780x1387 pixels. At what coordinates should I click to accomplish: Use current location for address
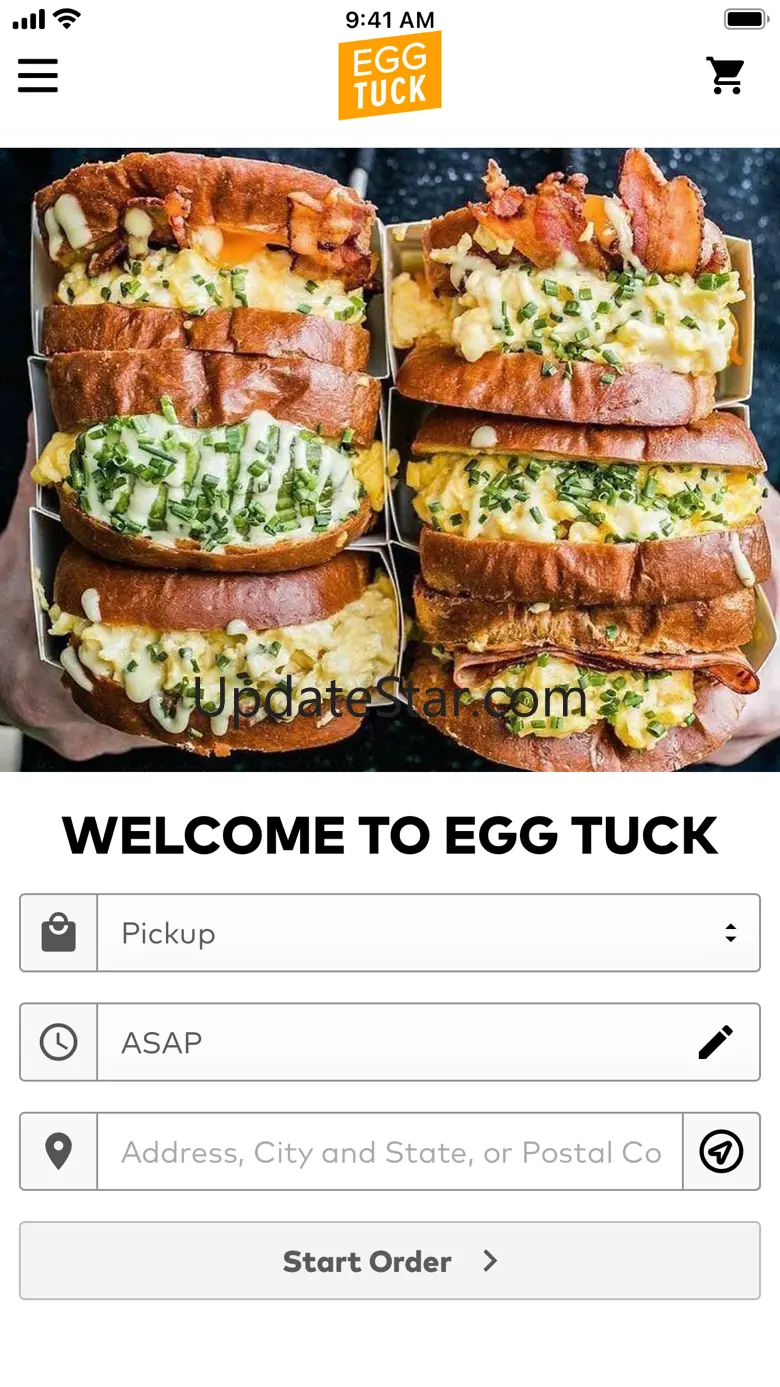[721, 1152]
